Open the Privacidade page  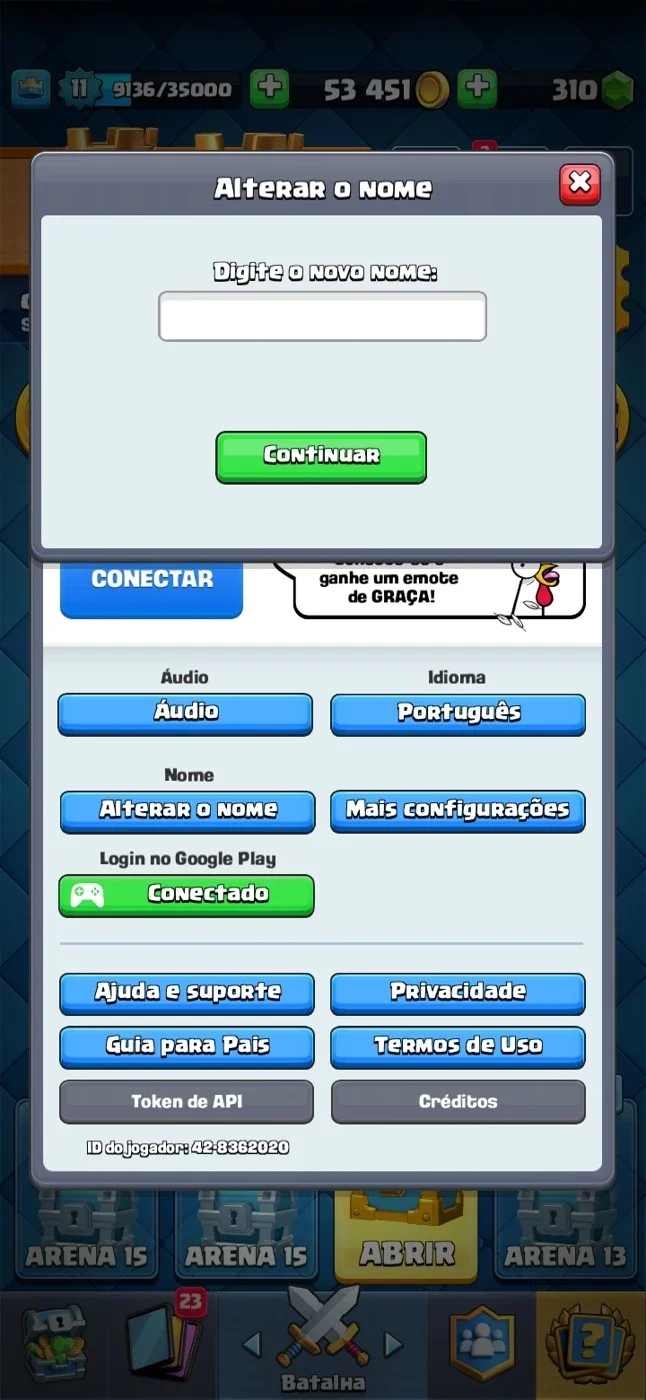pyautogui.click(x=458, y=994)
